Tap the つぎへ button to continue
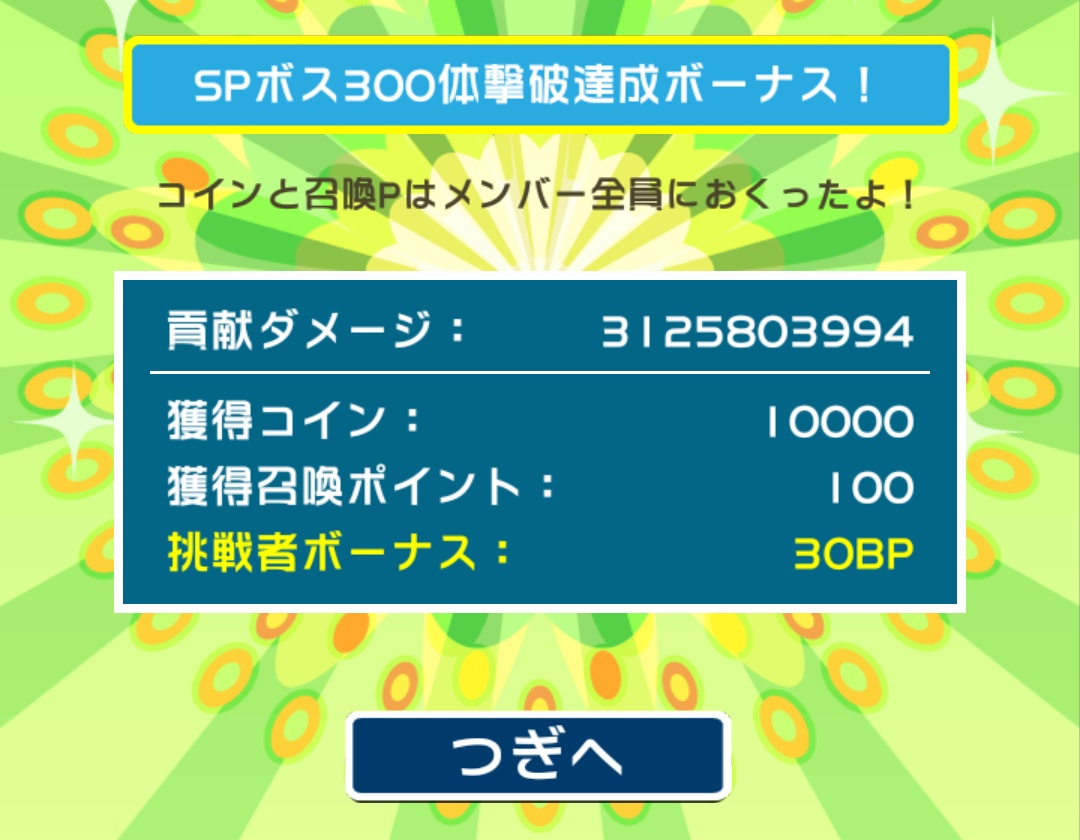1080x840 pixels. (x=538, y=757)
